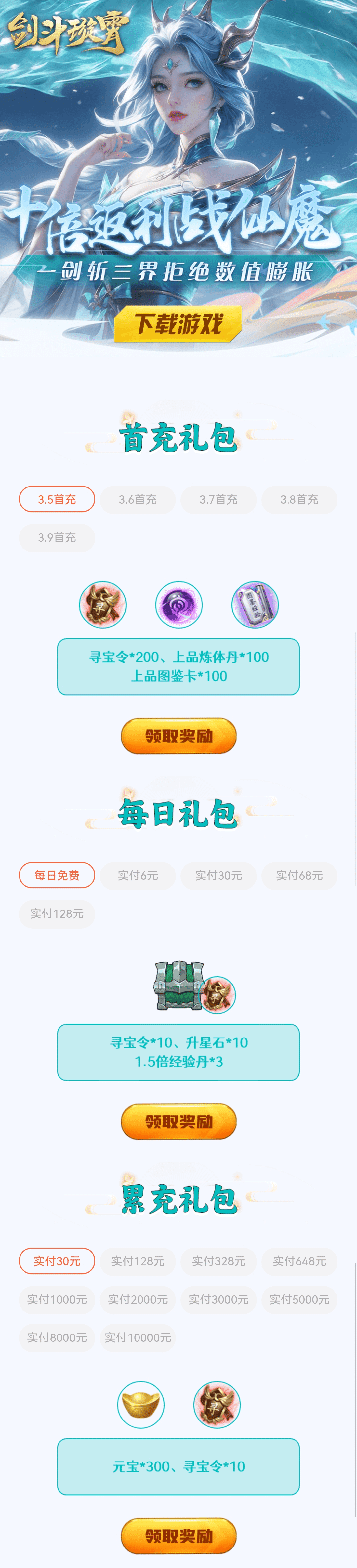Open the 3.9首充 tab
The image size is (357, 1568).
tap(57, 537)
